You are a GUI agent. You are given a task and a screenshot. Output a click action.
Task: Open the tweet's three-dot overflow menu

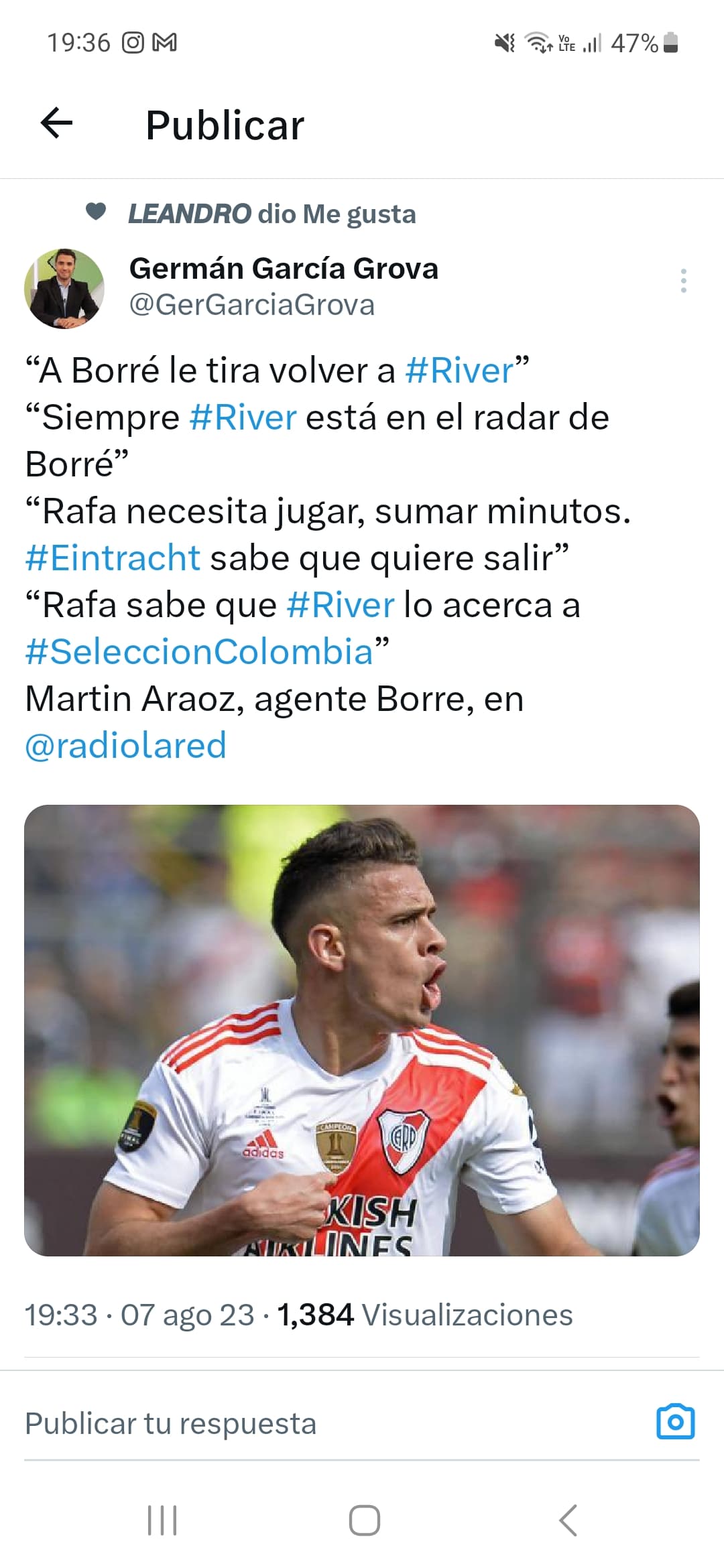[683, 281]
